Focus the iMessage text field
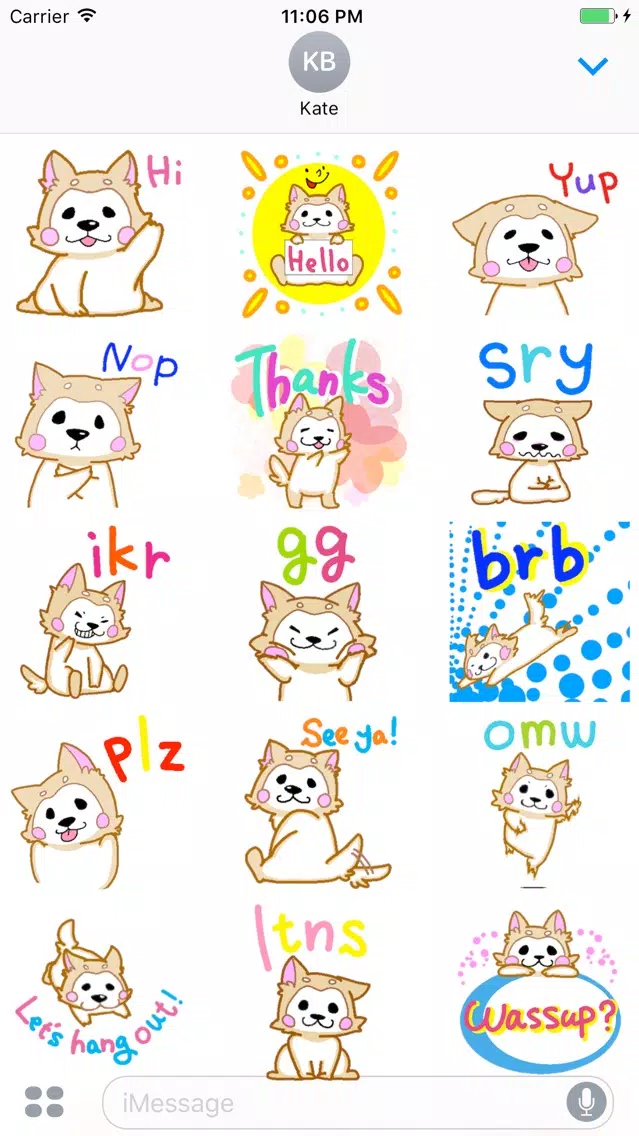639x1136 pixels. (x=330, y=1103)
